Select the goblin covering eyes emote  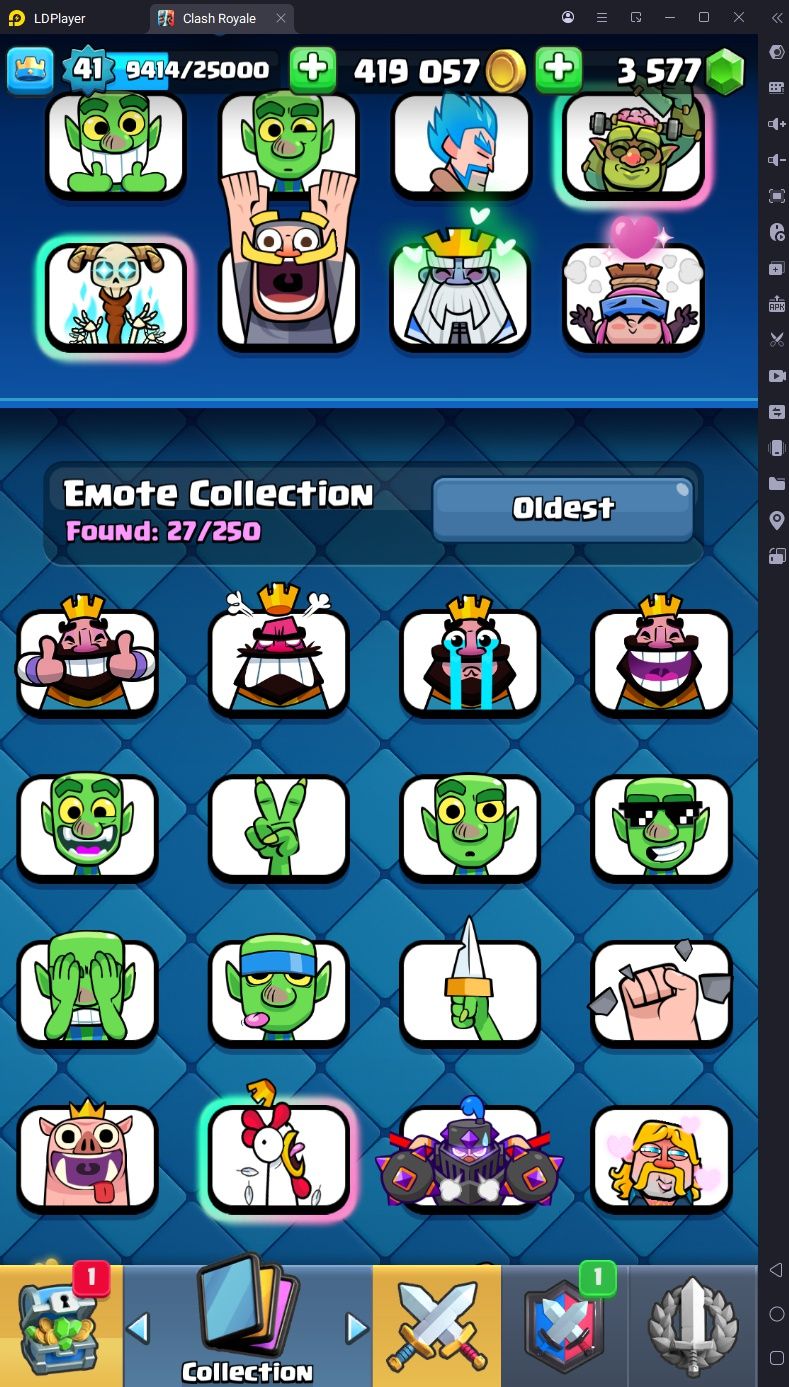pyautogui.click(x=87, y=990)
